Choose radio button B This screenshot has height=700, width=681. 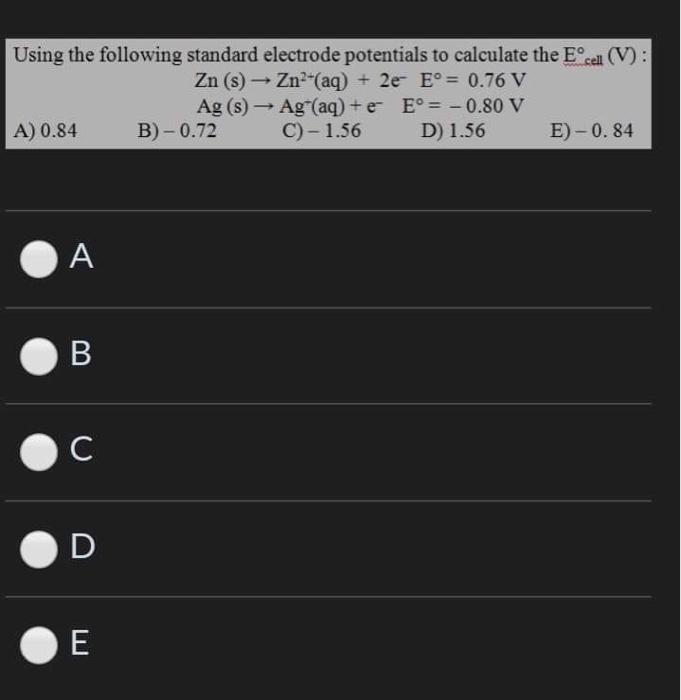coord(38,355)
